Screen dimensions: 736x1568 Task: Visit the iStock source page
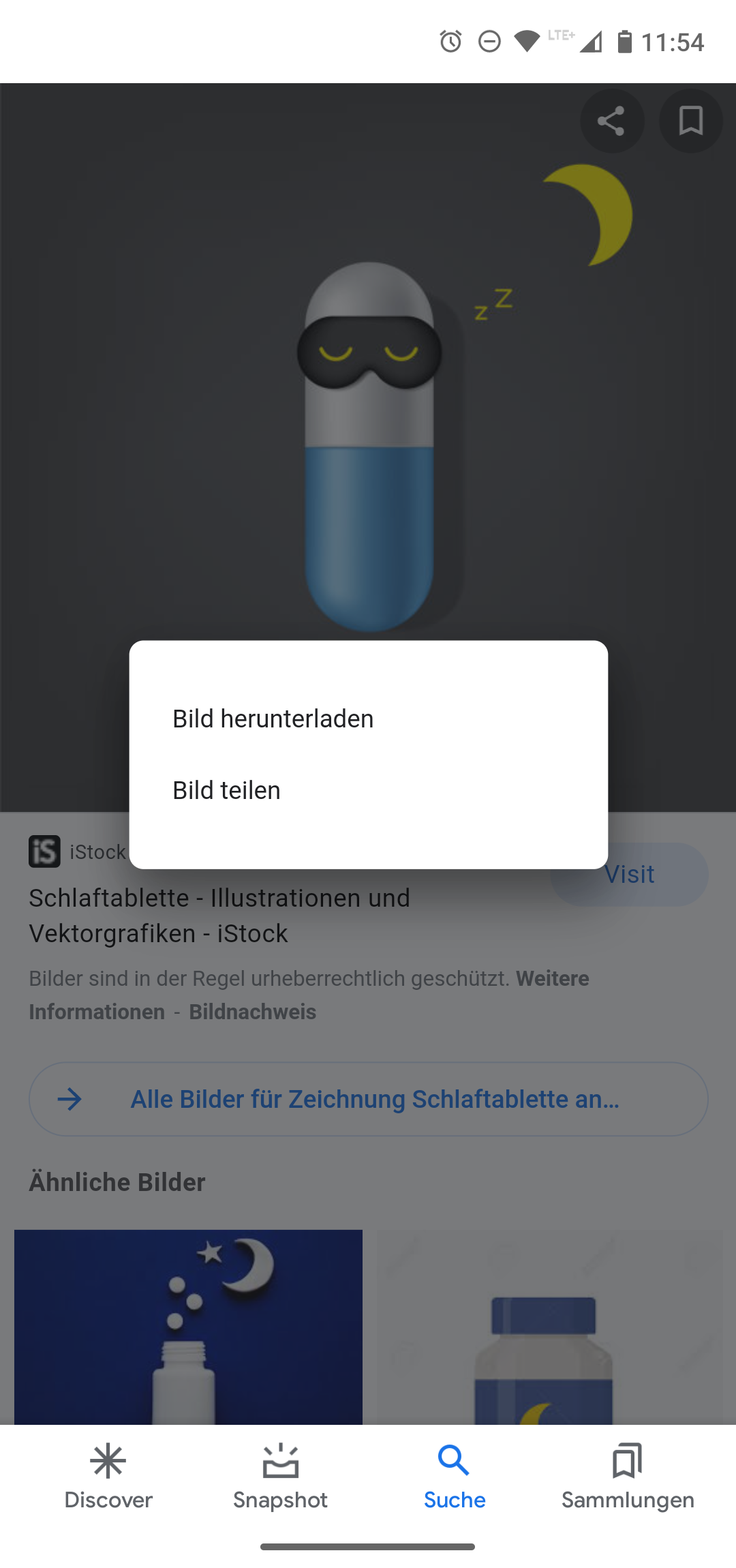pos(629,875)
